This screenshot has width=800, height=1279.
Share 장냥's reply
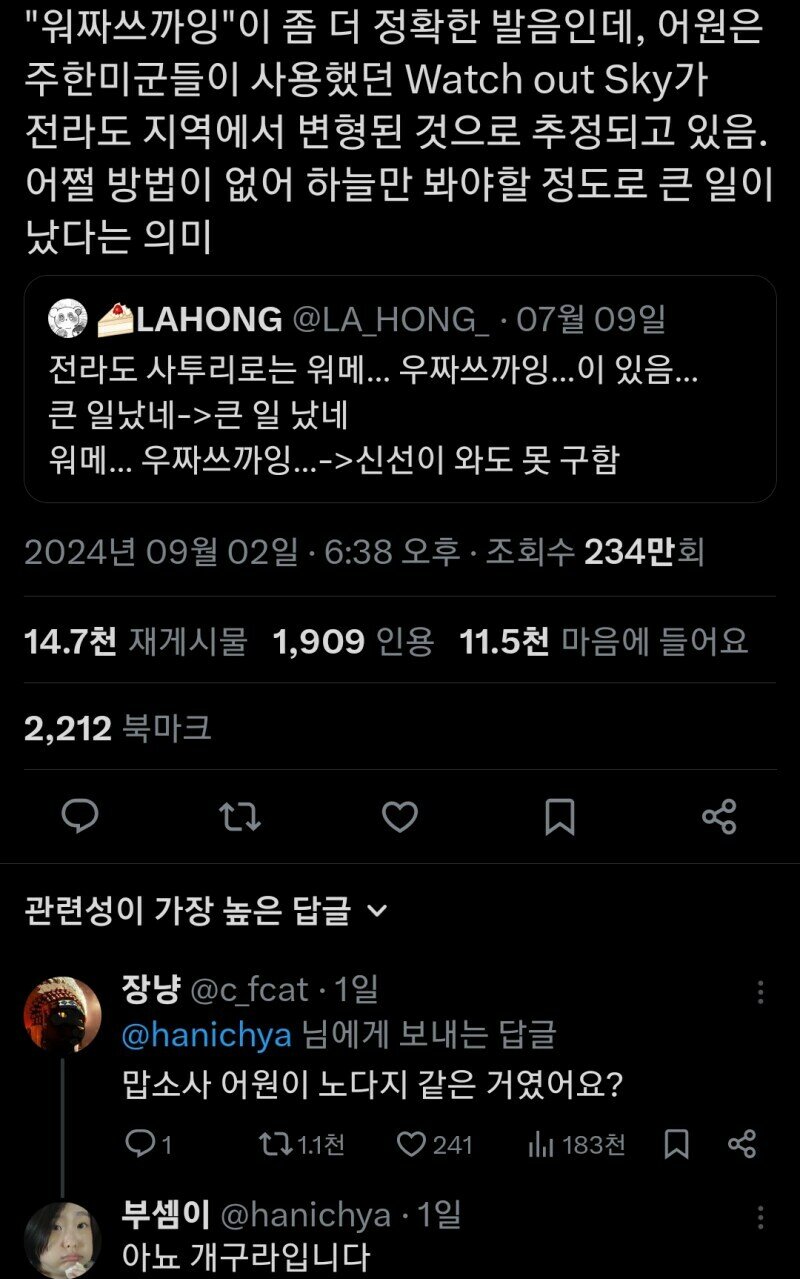tap(741, 1144)
